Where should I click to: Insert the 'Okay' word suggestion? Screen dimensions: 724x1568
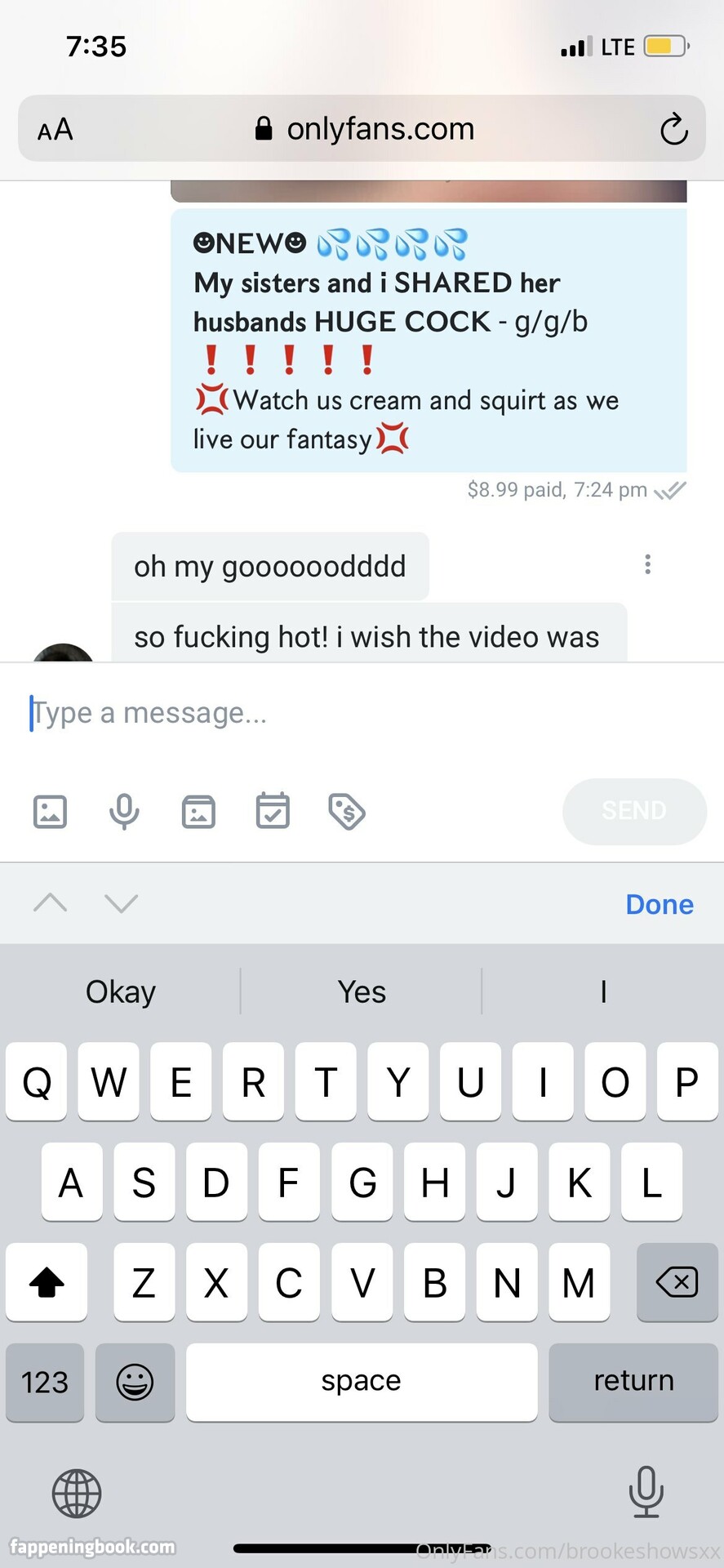pos(121,991)
